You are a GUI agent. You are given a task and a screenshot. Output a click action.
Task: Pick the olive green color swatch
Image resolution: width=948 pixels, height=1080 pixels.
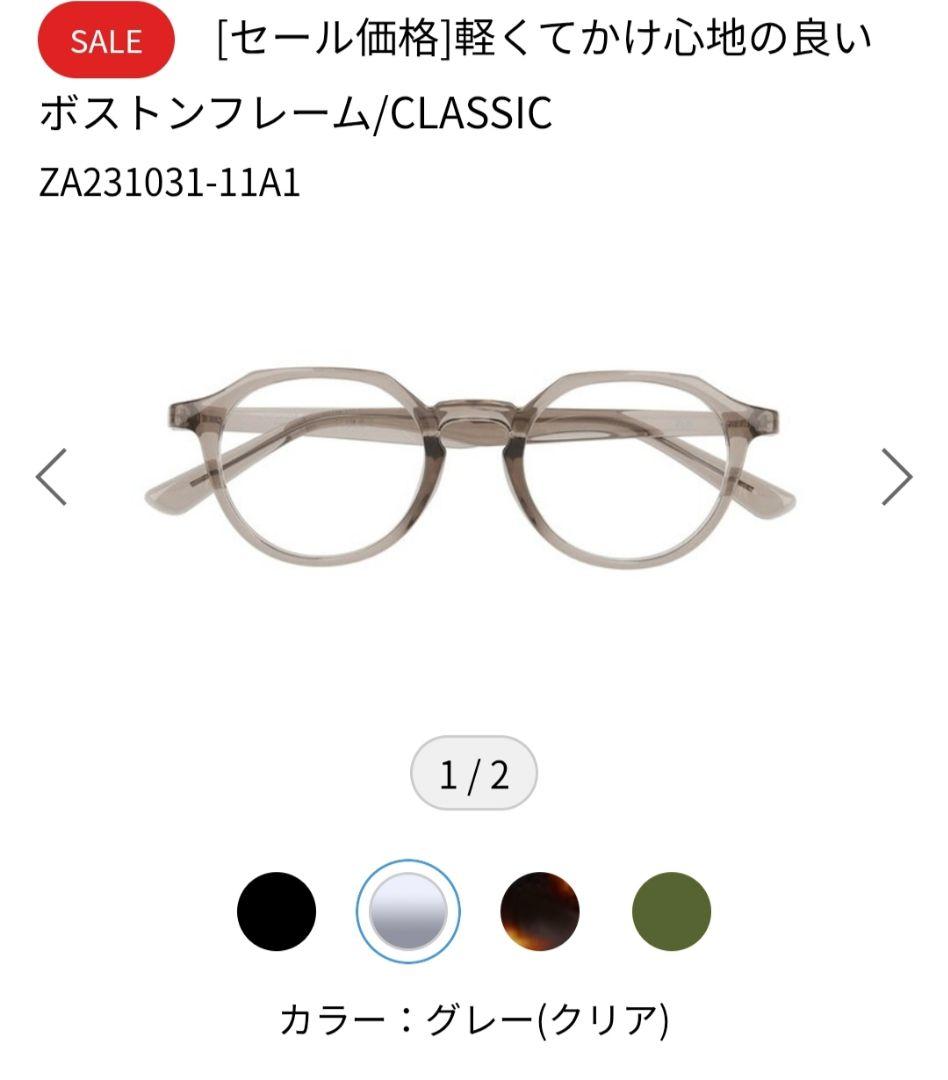(x=671, y=911)
